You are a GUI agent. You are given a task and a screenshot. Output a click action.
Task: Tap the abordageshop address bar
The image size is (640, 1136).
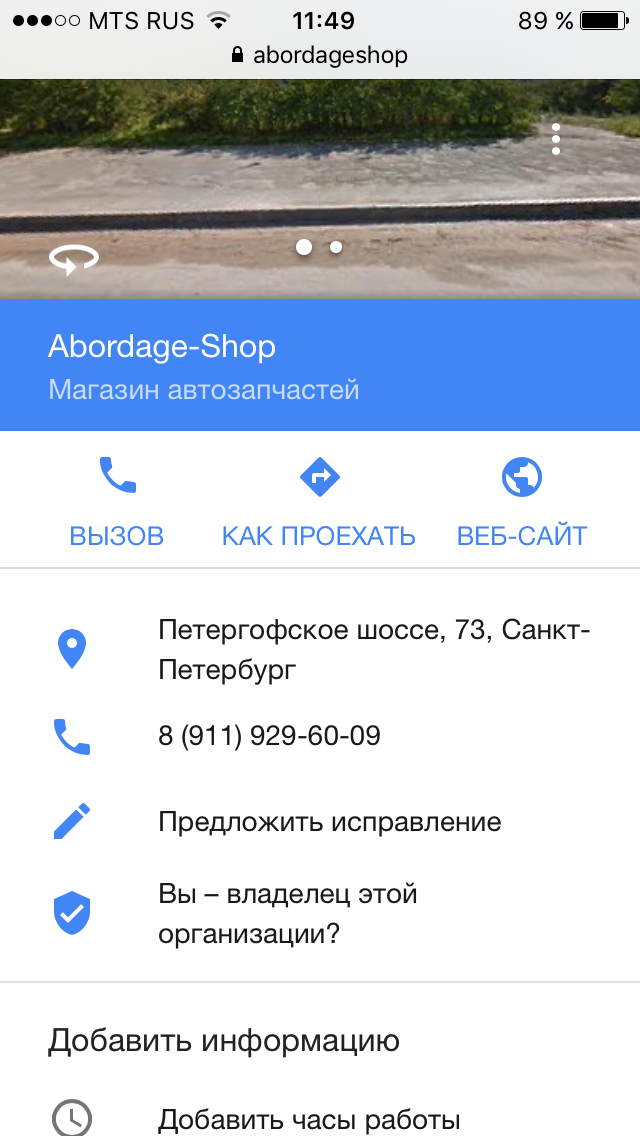point(320,55)
